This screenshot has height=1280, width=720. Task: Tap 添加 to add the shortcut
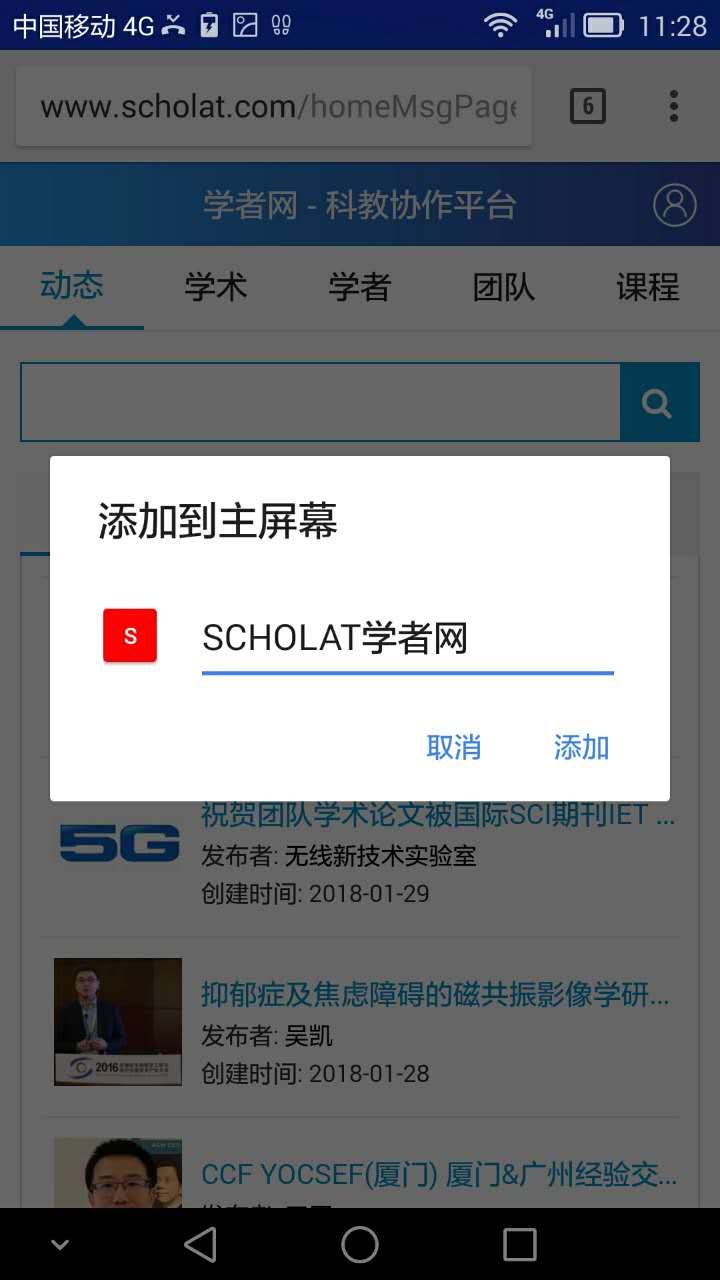pyautogui.click(x=581, y=747)
